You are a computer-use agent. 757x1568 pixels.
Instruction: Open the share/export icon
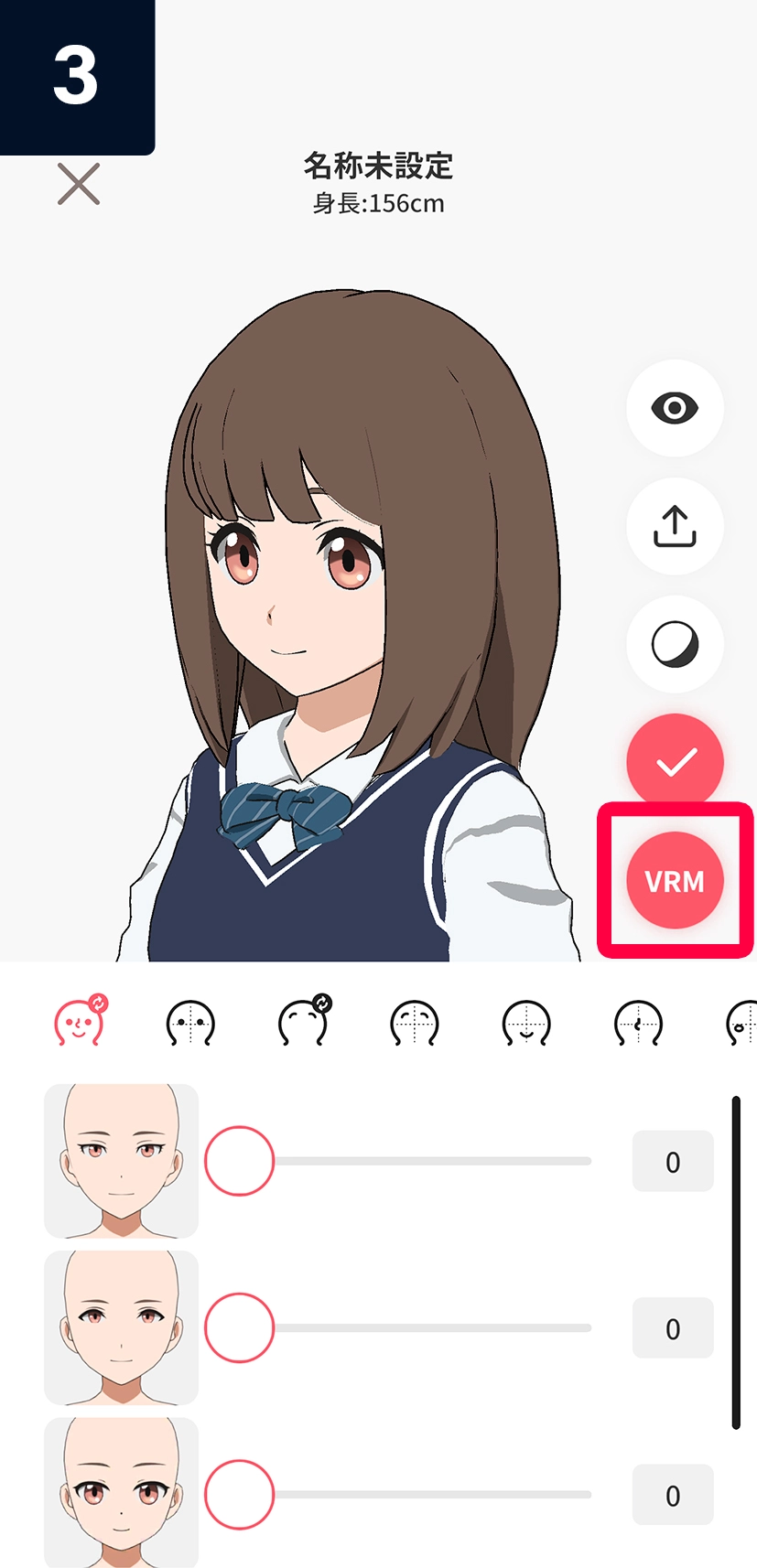[x=675, y=526]
